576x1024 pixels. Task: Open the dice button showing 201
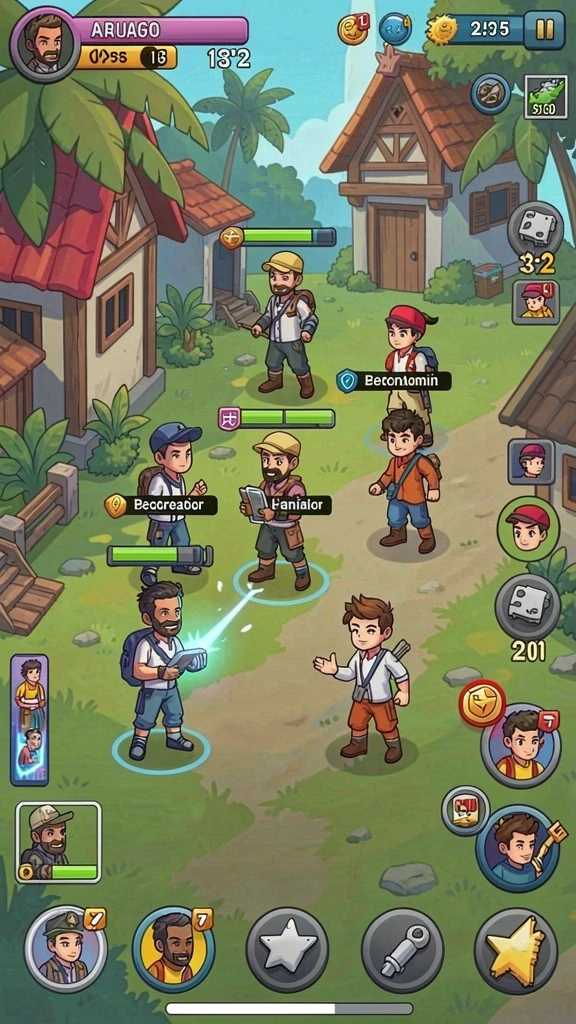tap(528, 606)
